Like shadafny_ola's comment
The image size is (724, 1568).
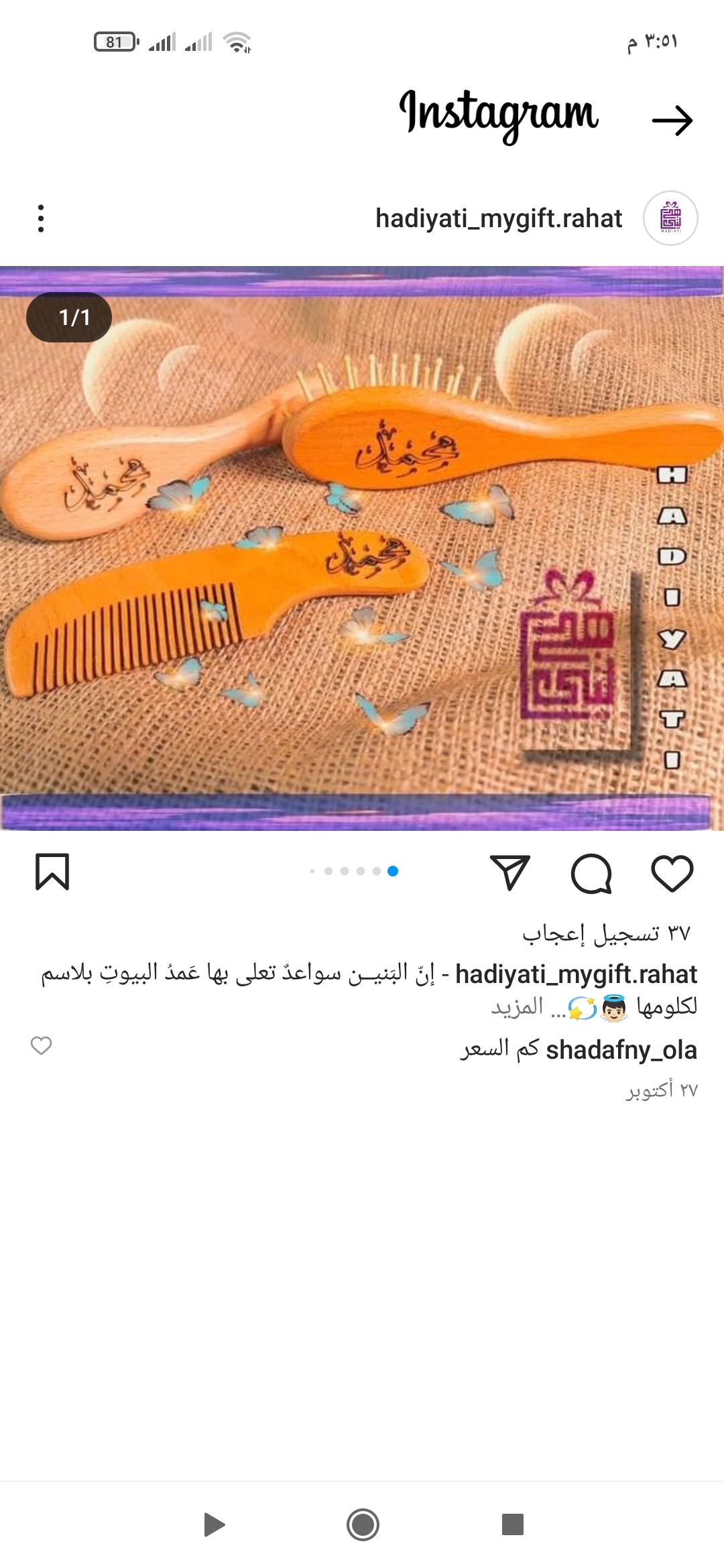click(x=42, y=1045)
